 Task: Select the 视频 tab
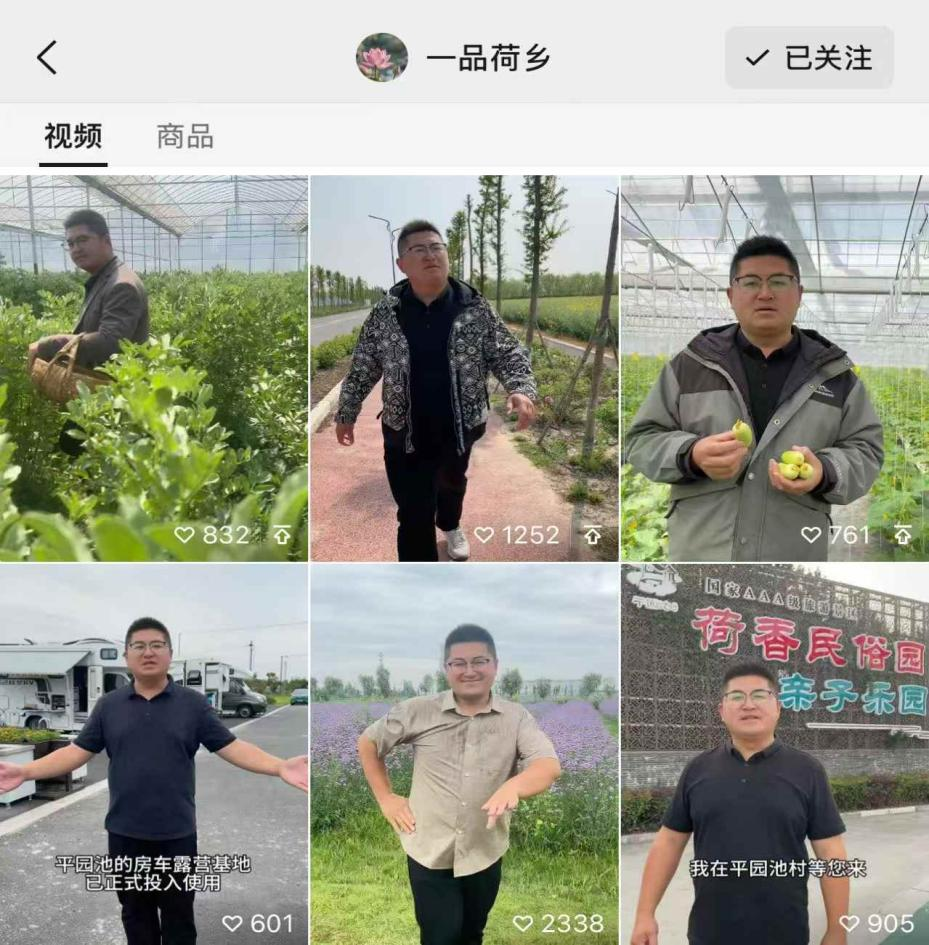click(x=73, y=137)
